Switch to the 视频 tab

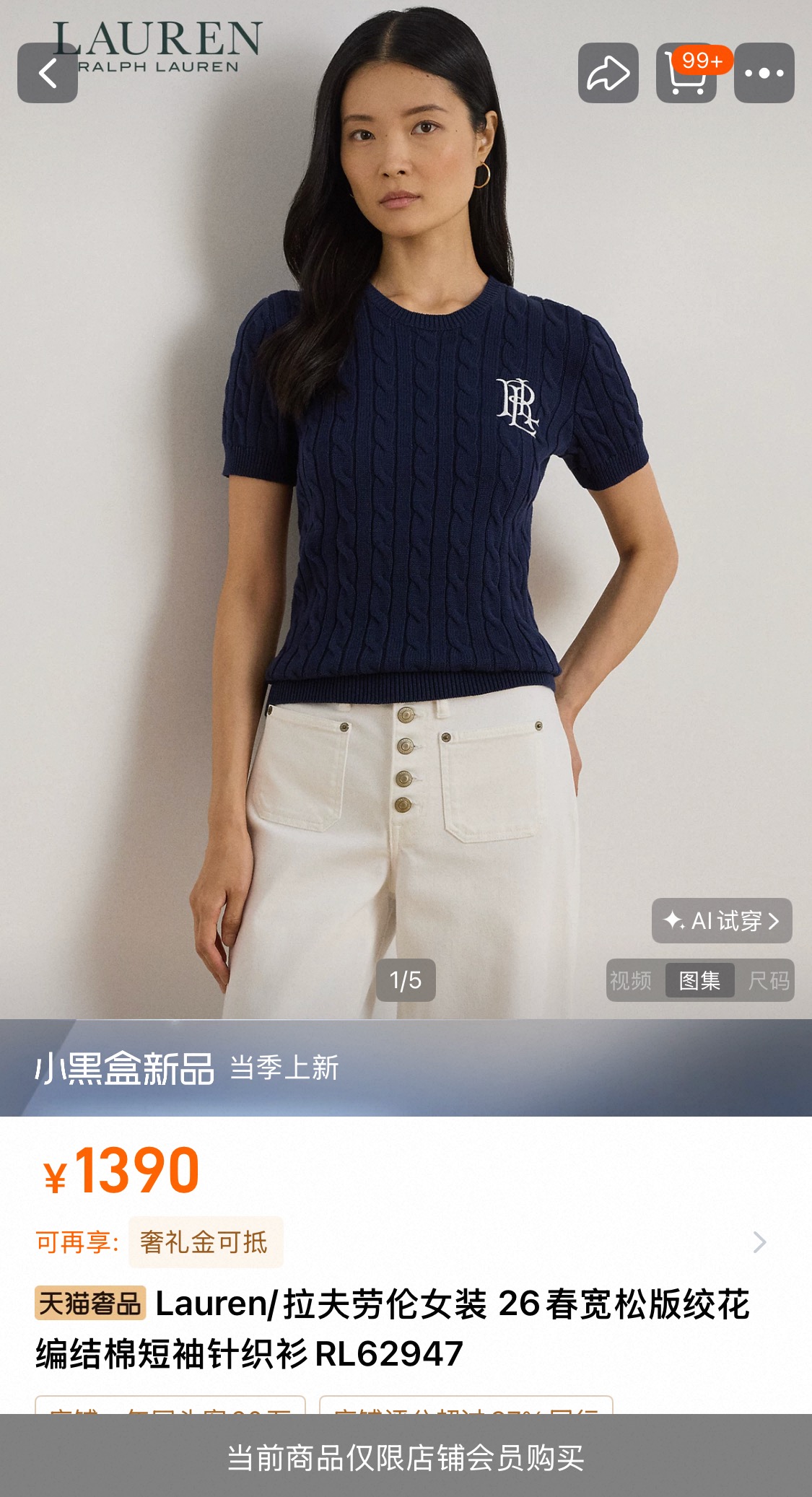tap(631, 980)
